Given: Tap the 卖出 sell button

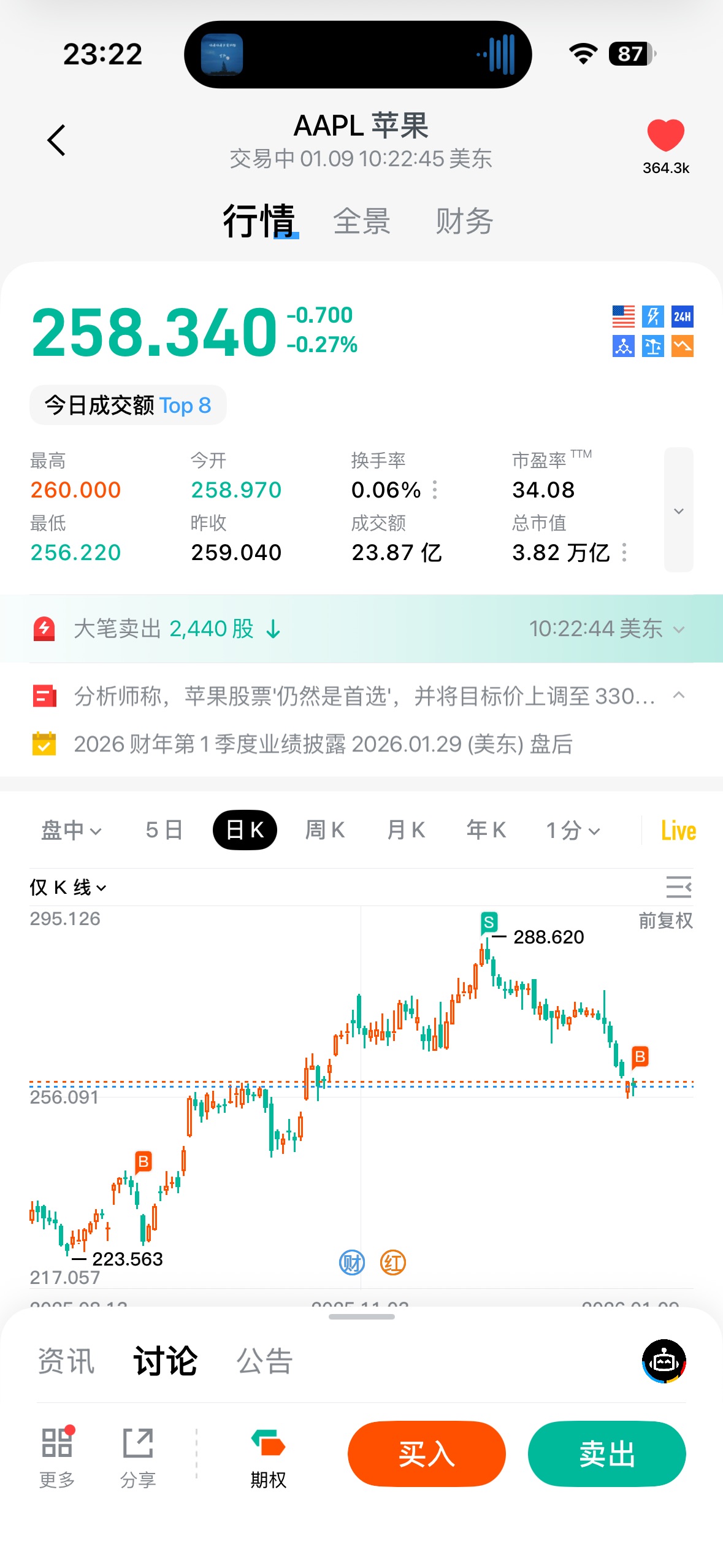Looking at the screenshot, I should click(606, 1454).
